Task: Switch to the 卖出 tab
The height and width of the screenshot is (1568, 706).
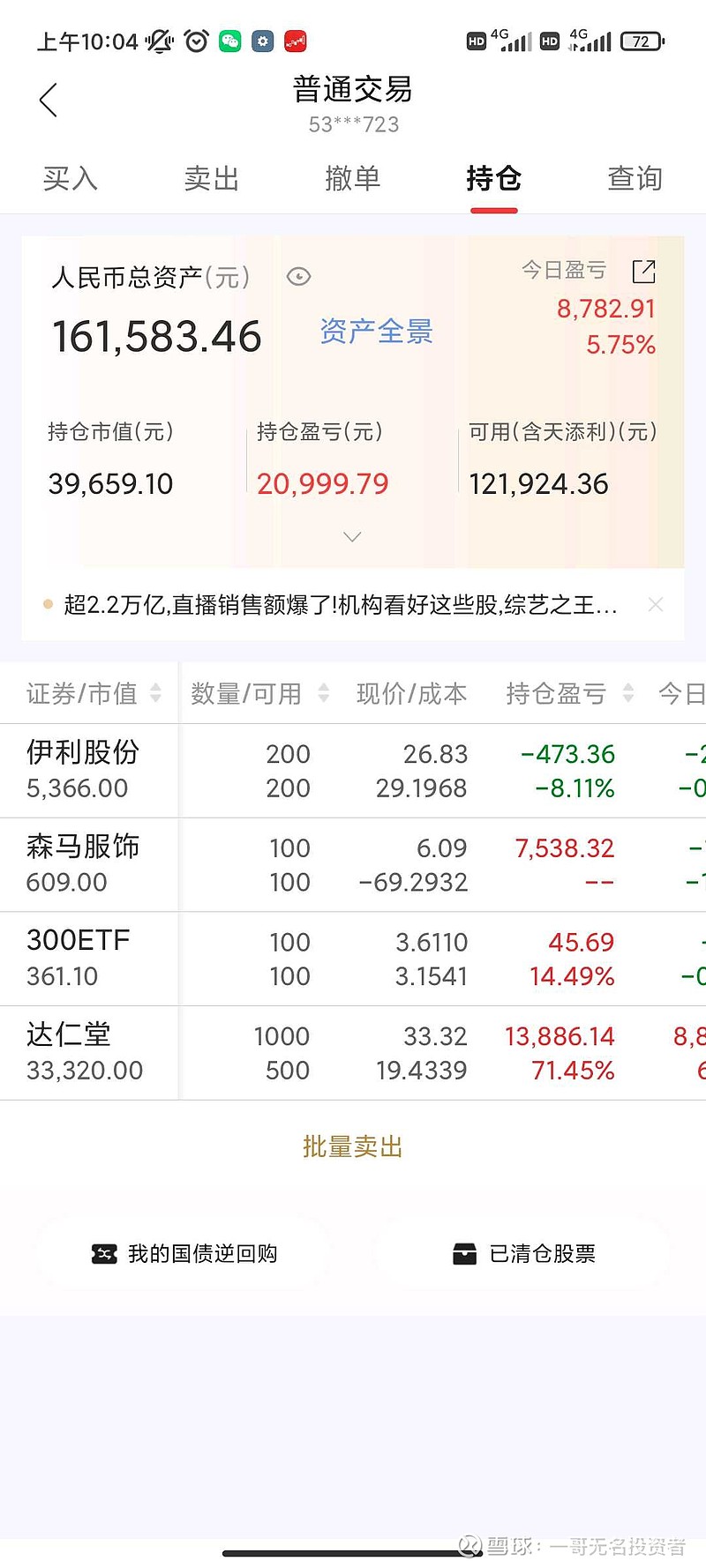Action: click(x=212, y=178)
